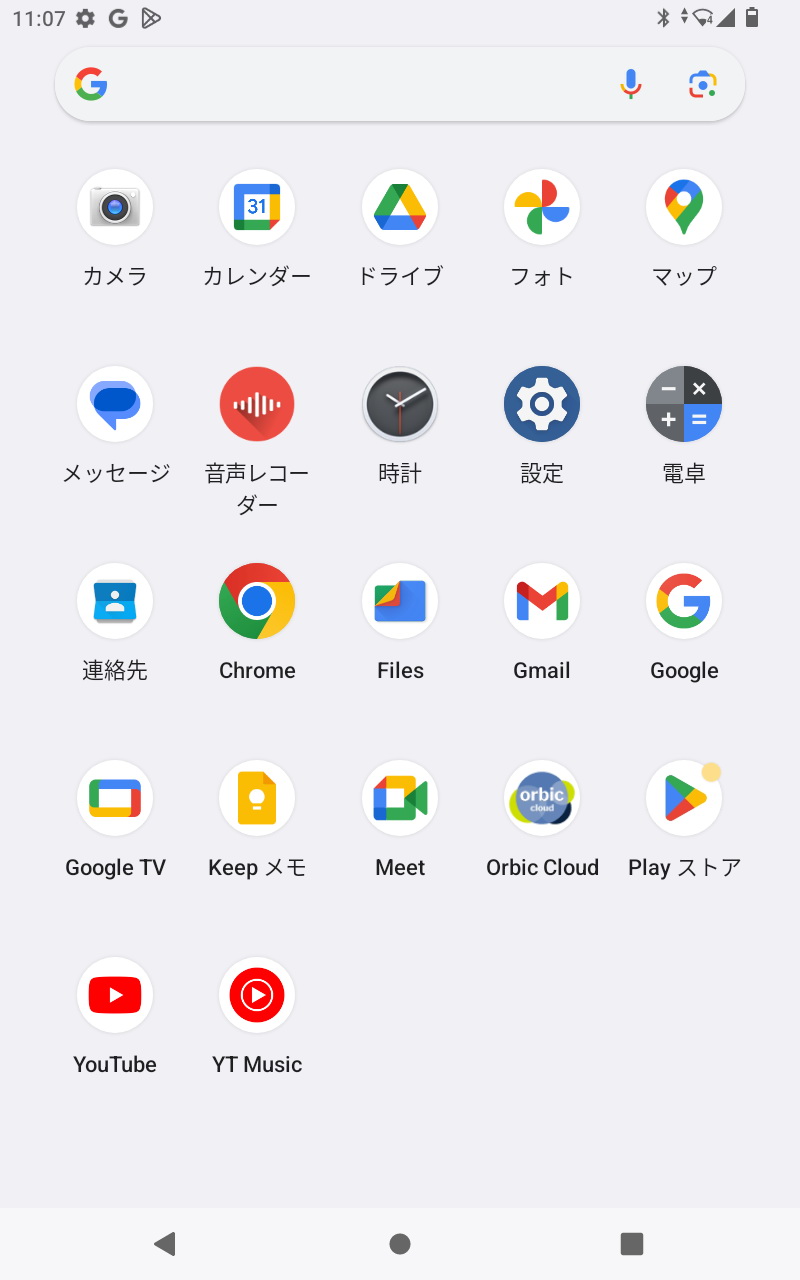Open the カメラ app
Viewport: 800px width, 1280px height.
(x=115, y=207)
